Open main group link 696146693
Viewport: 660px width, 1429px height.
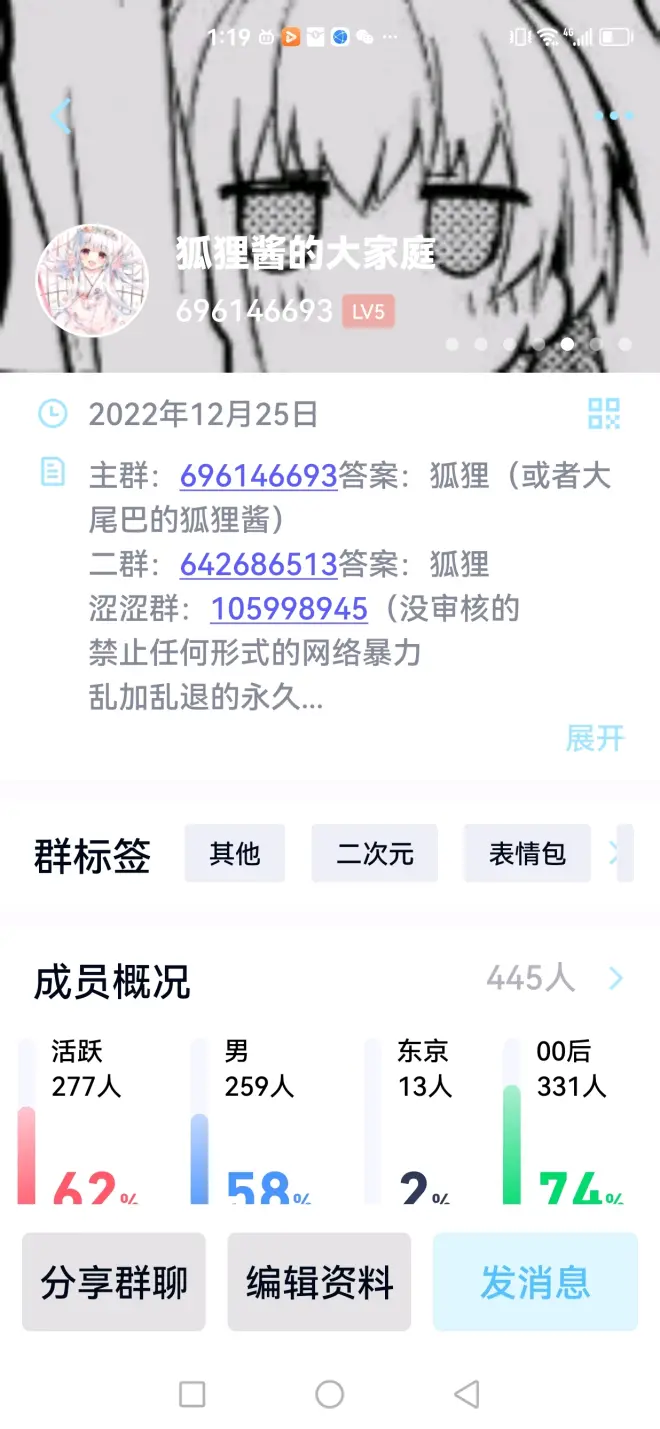click(258, 476)
